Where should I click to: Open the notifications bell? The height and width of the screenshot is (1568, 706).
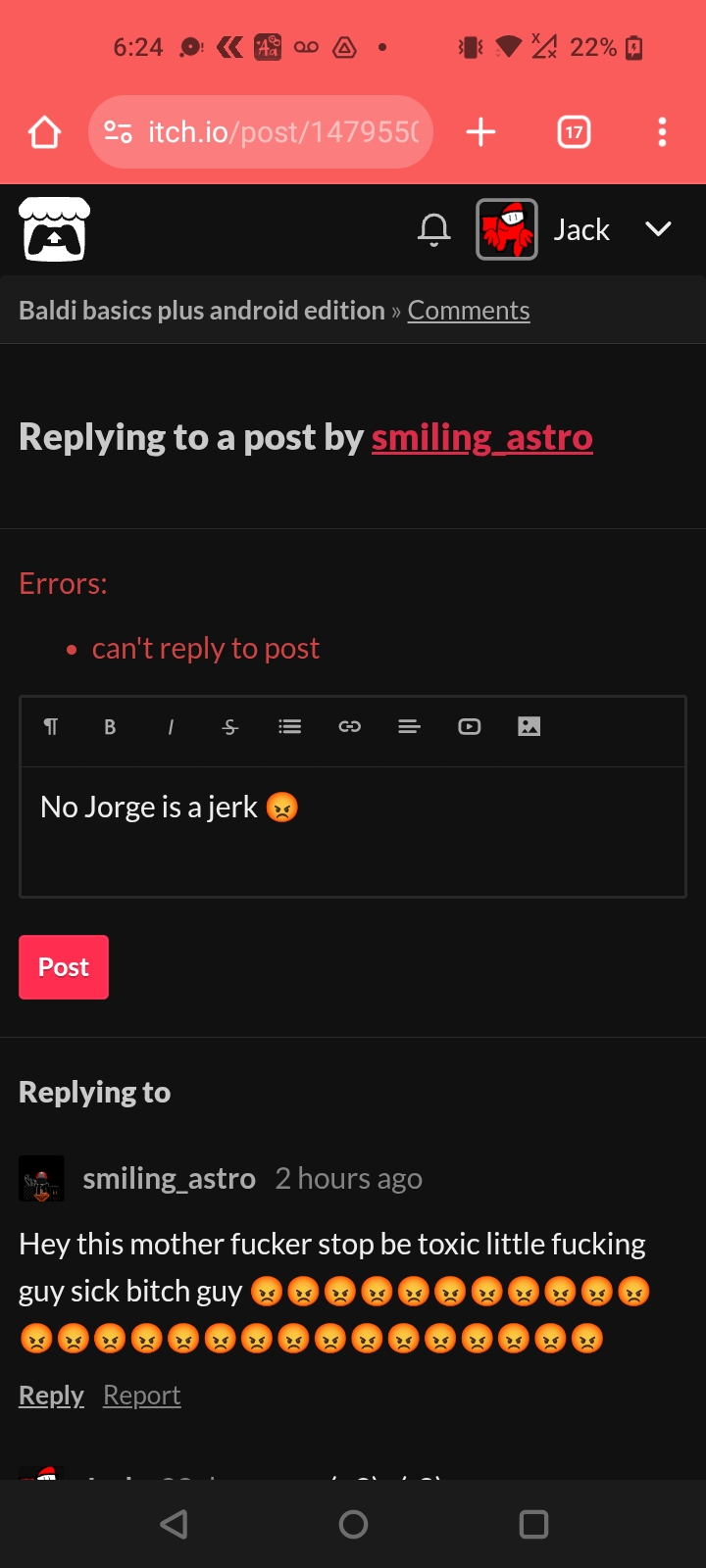pyautogui.click(x=433, y=229)
